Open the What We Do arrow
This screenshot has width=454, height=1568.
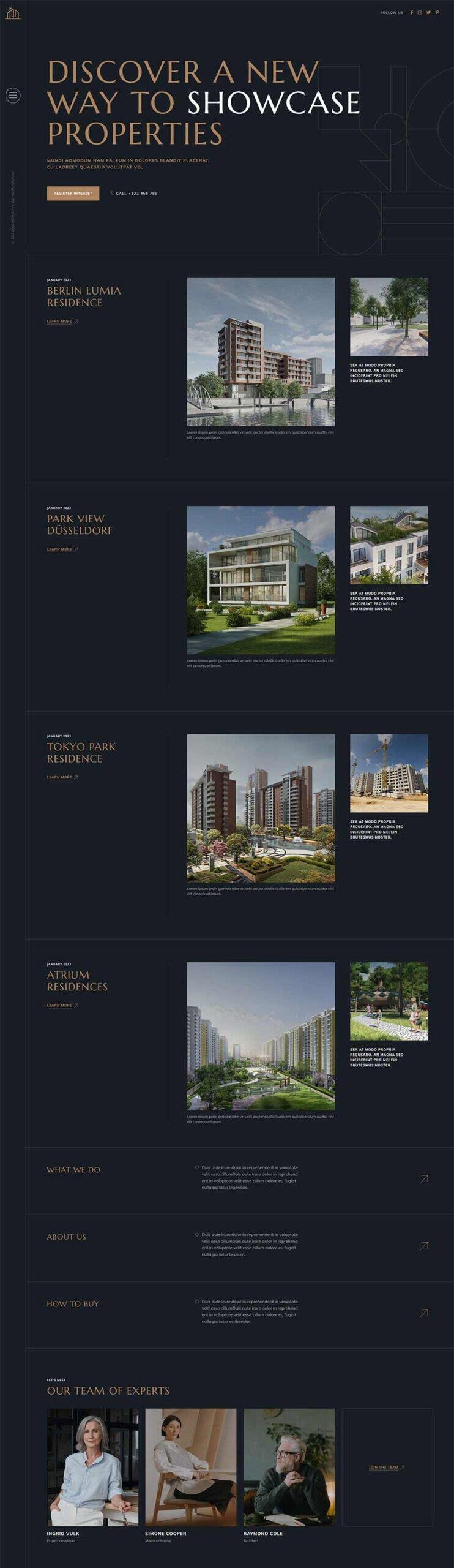coord(423,1178)
